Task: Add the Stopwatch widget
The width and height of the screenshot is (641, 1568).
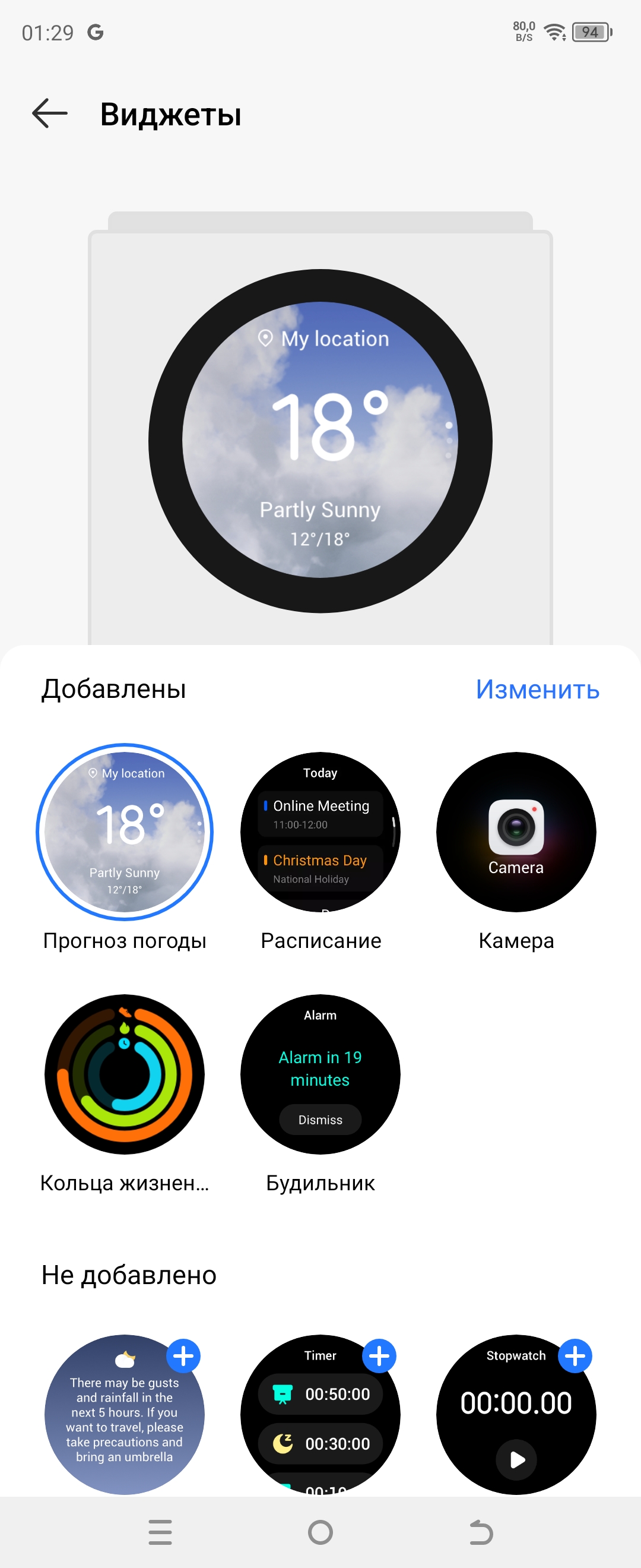Action: pyautogui.click(x=575, y=1356)
